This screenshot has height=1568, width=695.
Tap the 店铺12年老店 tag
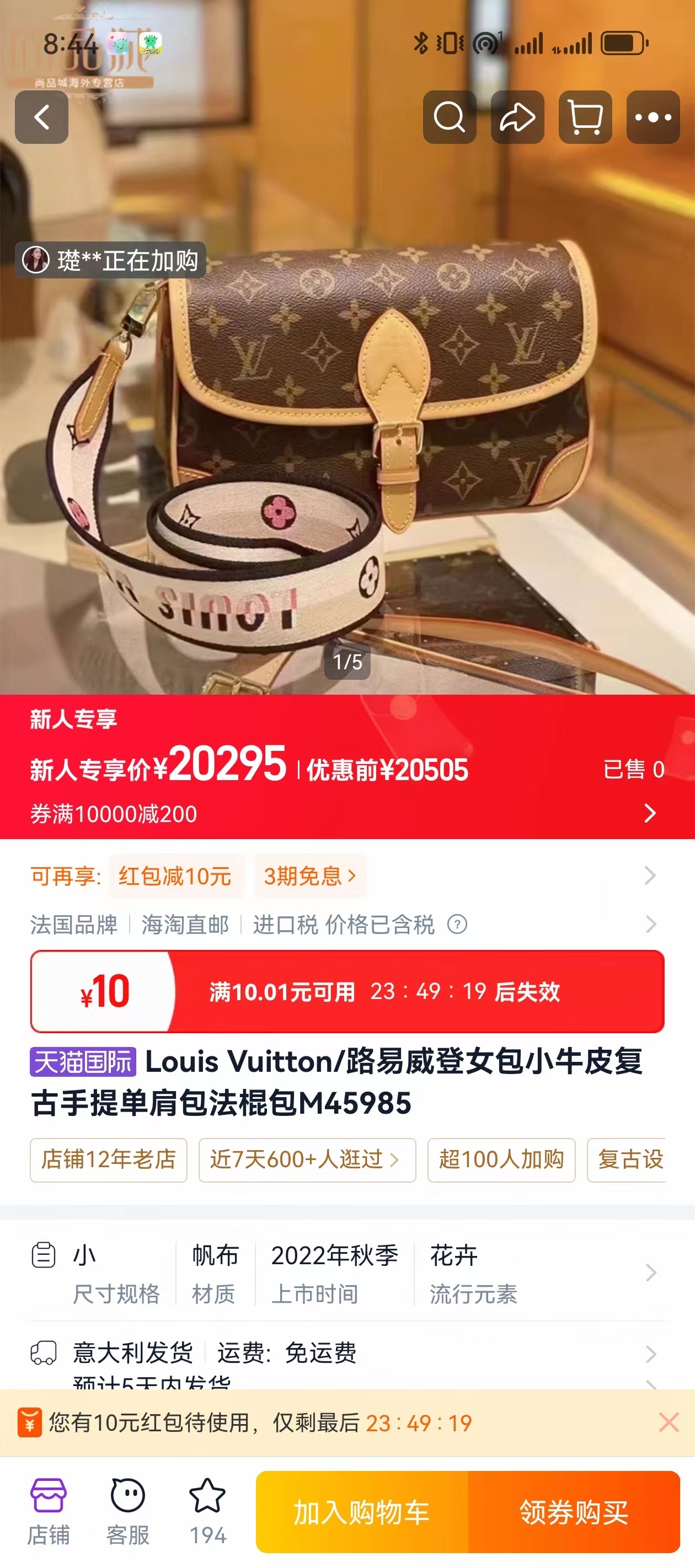(x=109, y=1159)
